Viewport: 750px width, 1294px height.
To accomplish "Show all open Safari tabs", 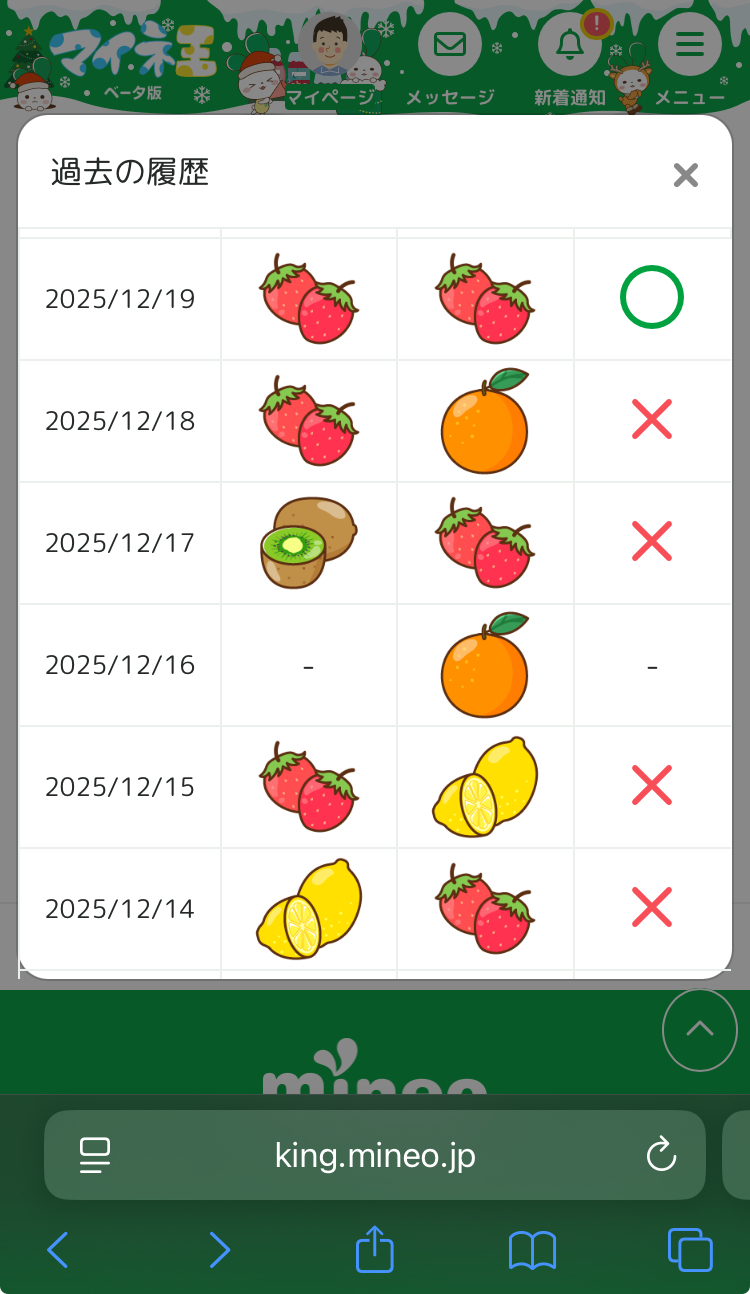I will point(690,1250).
